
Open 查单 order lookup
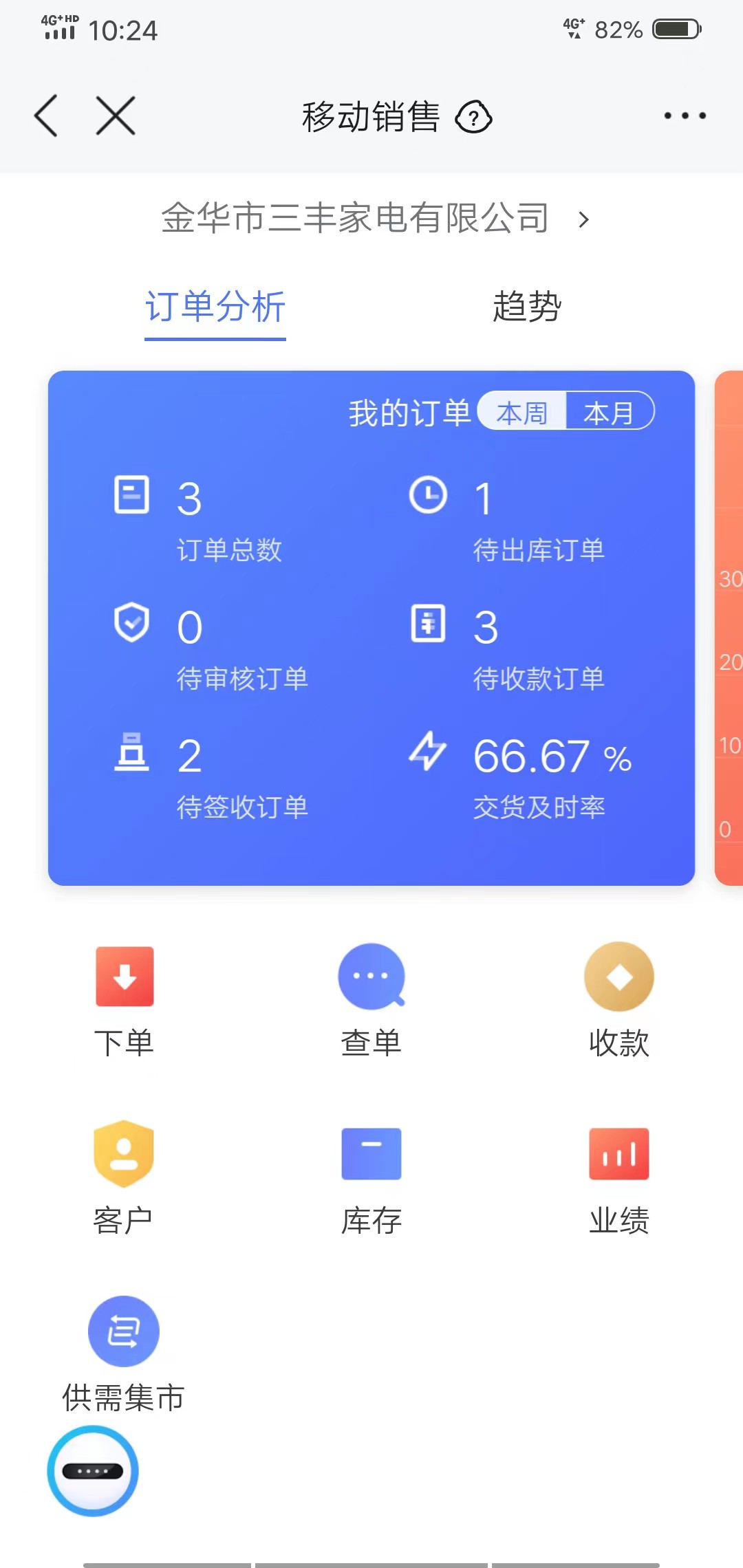pyautogui.click(x=371, y=1001)
